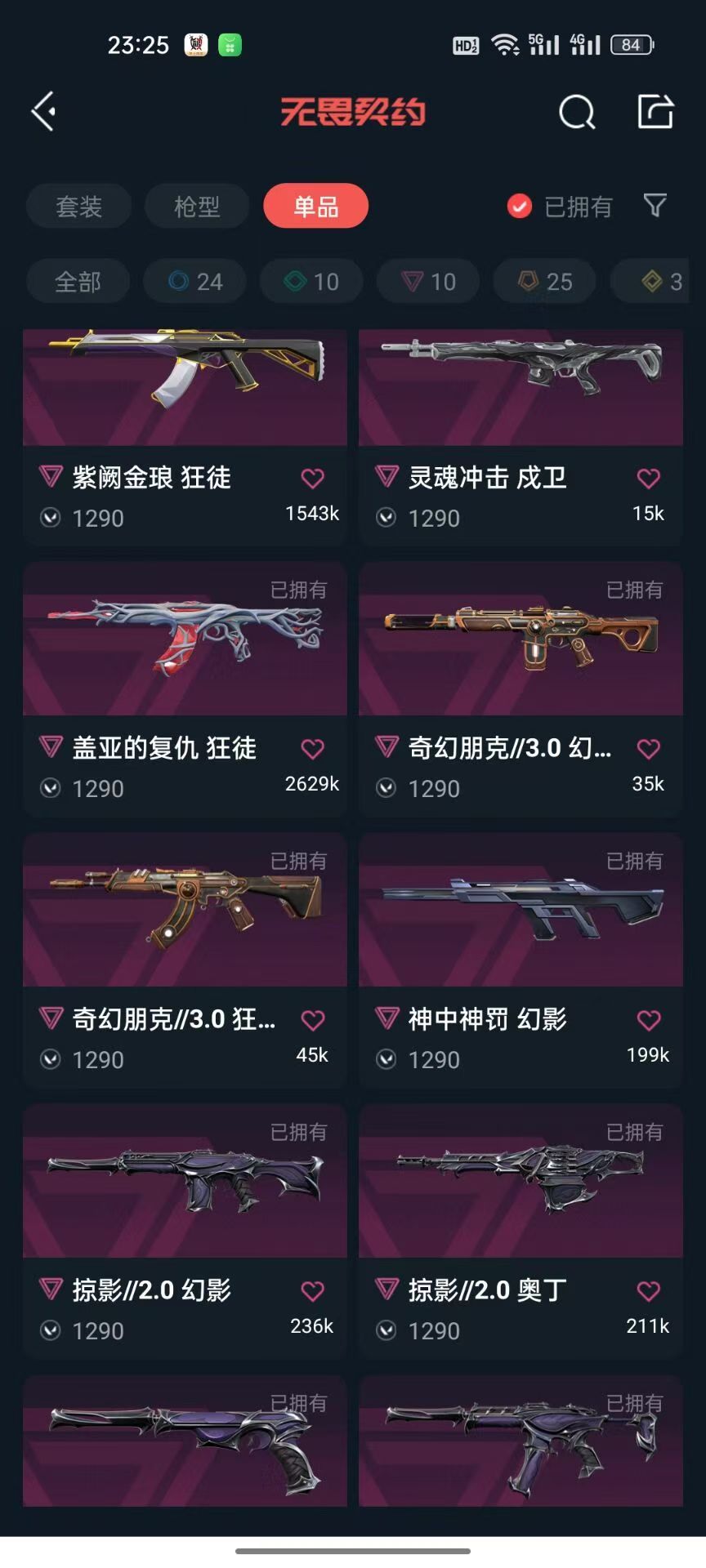Viewport: 706px width, 1568px height.
Task: Select the 单品 category button
Action: [315, 207]
